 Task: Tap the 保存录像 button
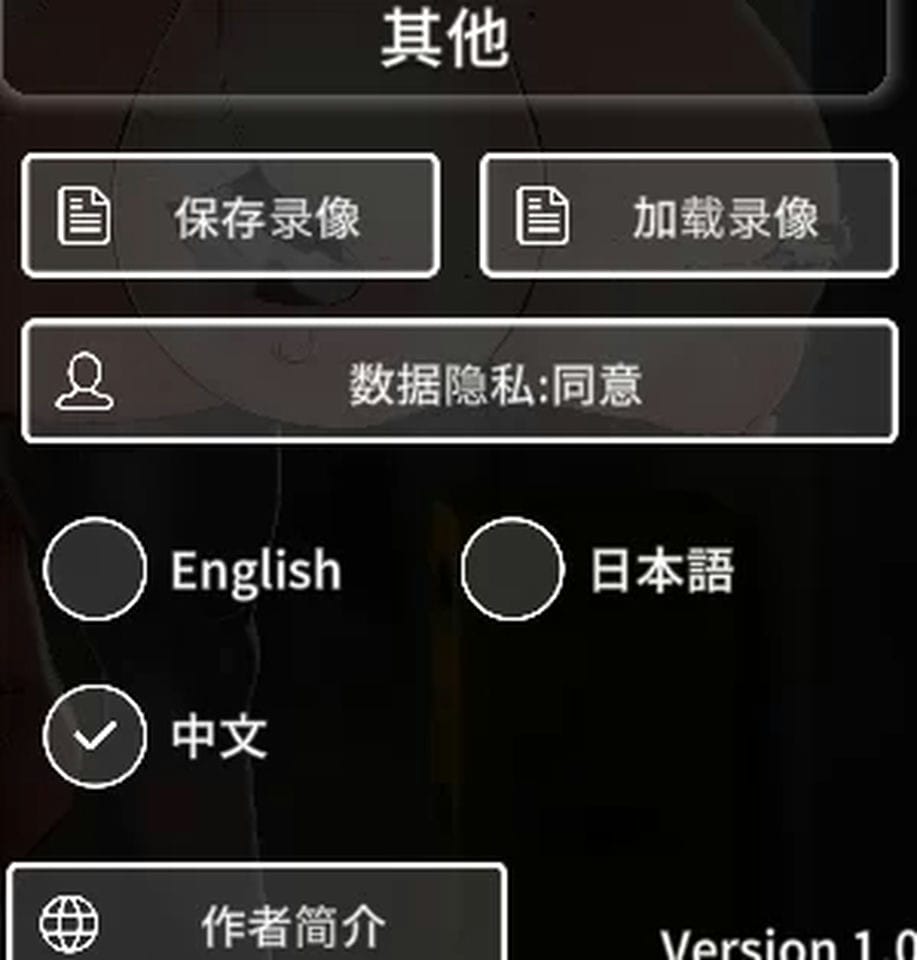click(230, 216)
